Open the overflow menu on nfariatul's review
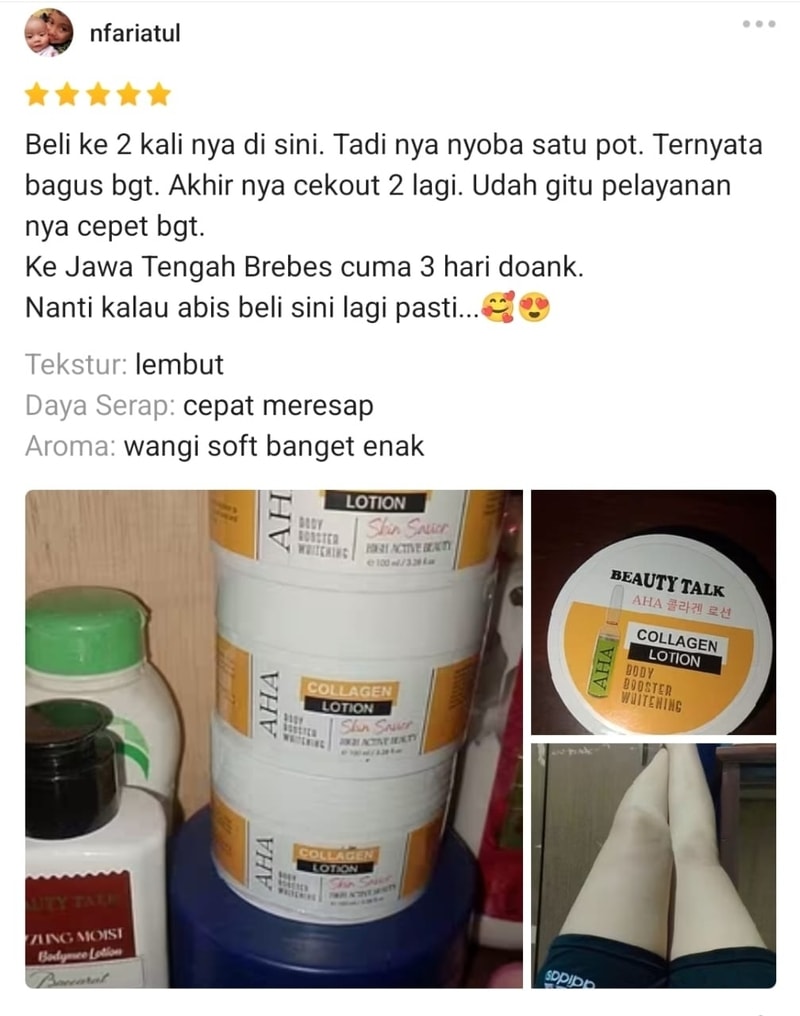This screenshot has width=800, height=1016. [x=760, y=24]
